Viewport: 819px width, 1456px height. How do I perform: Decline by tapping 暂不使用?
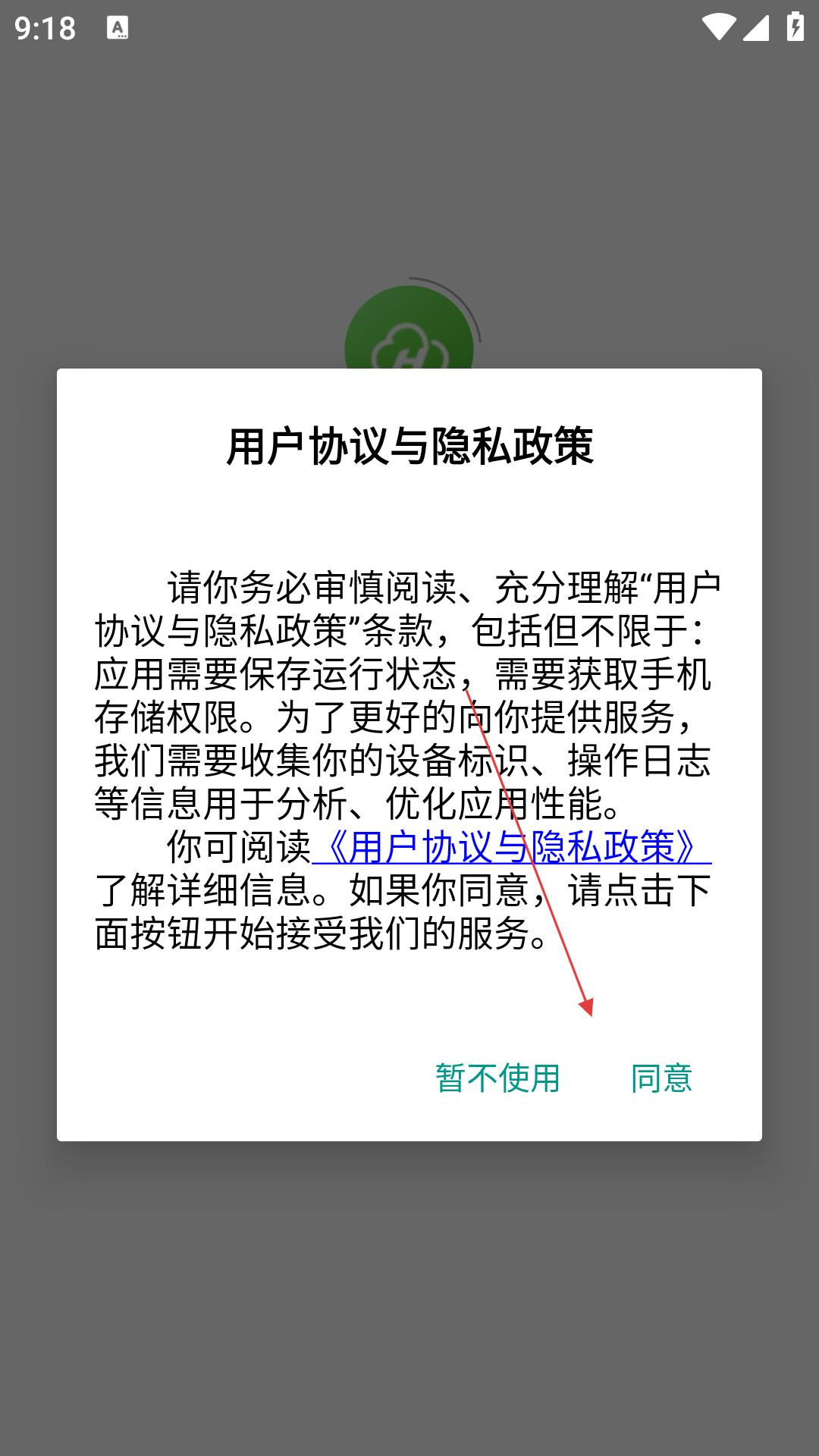click(x=497, y=1078)
